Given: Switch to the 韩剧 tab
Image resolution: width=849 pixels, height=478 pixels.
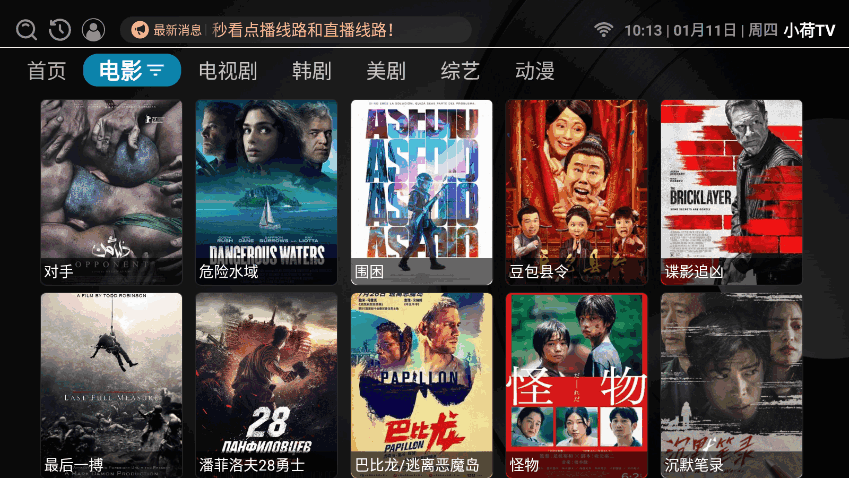Looking at the screenshot, I should click(x=311, y=71).
